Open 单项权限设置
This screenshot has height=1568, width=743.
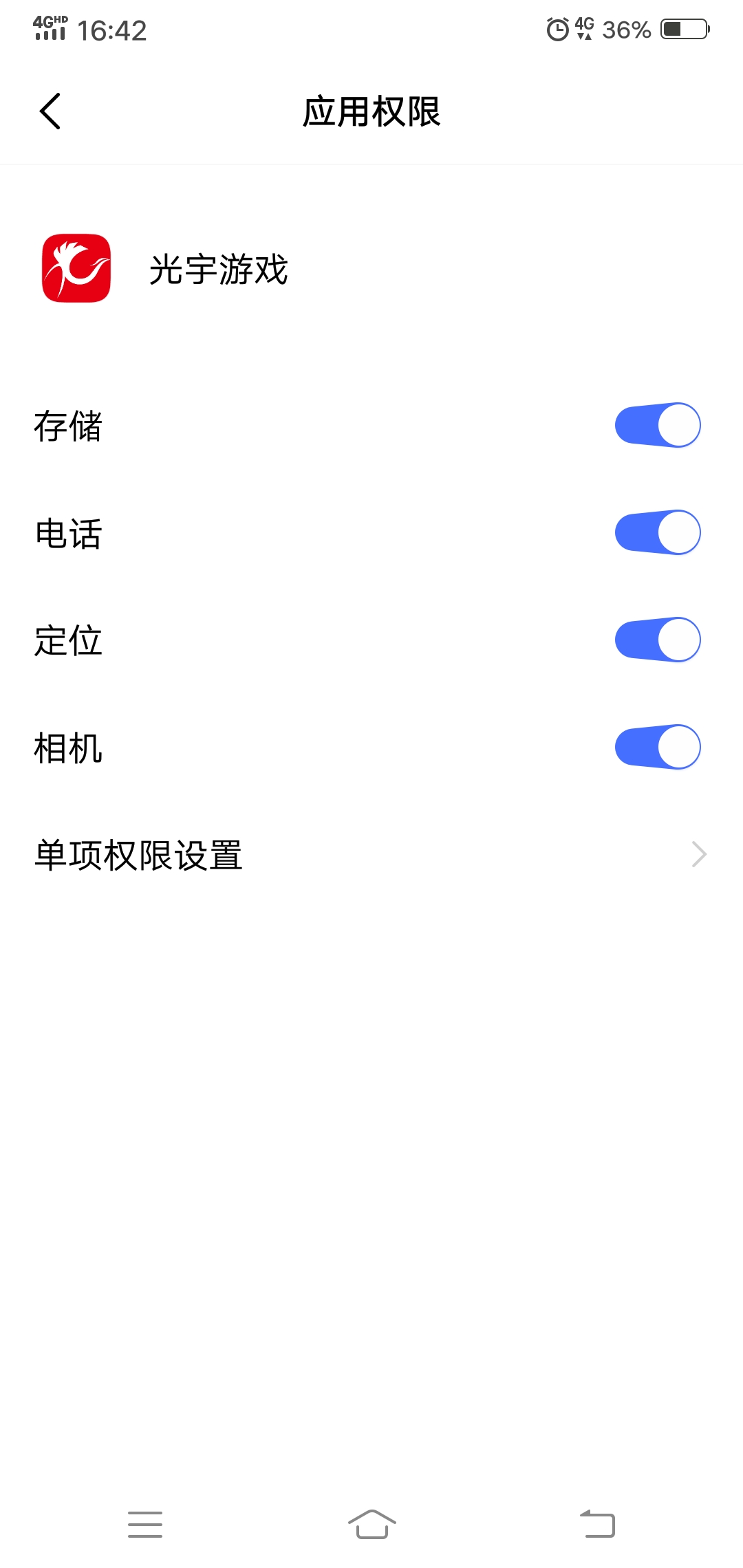click(371, 855)
